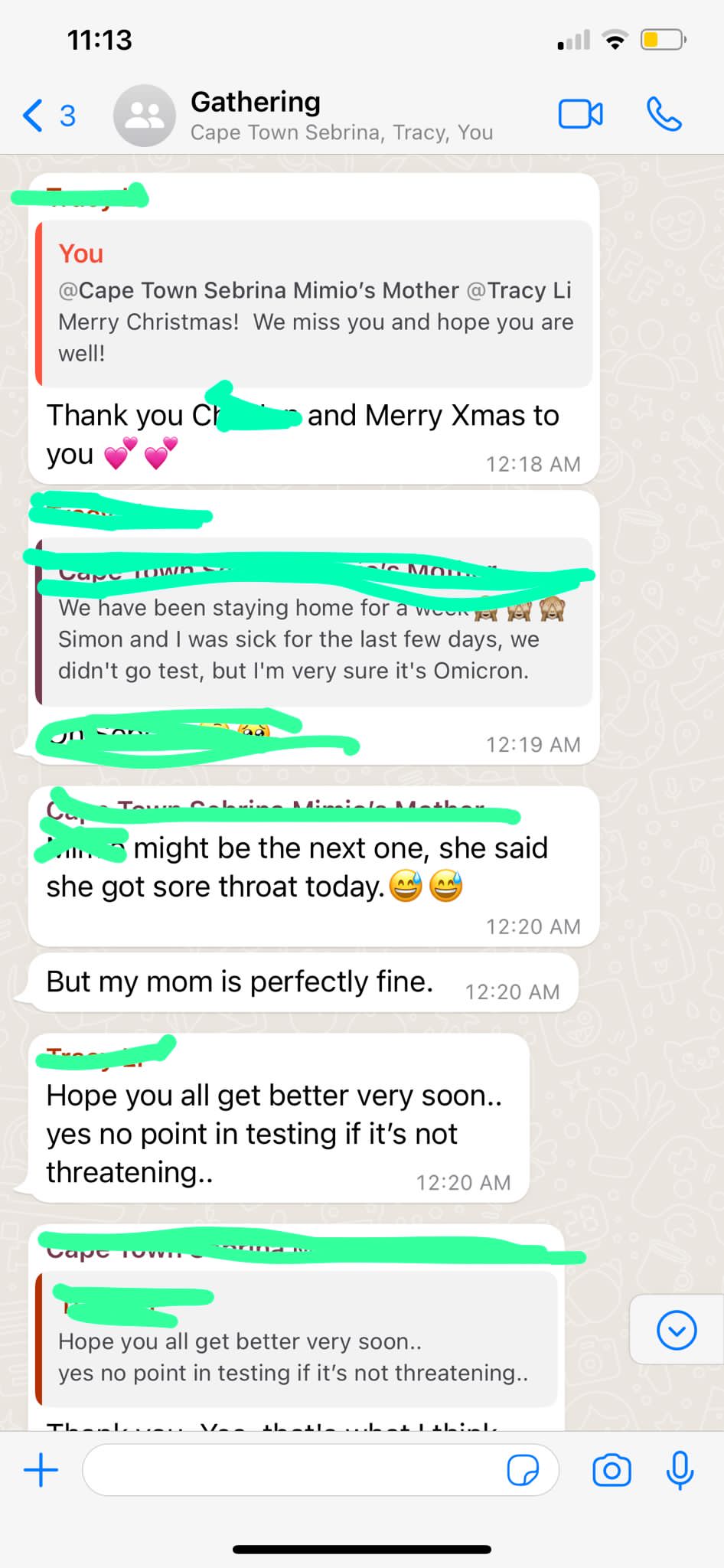Jump to the latest messages

pos(677,1331)
